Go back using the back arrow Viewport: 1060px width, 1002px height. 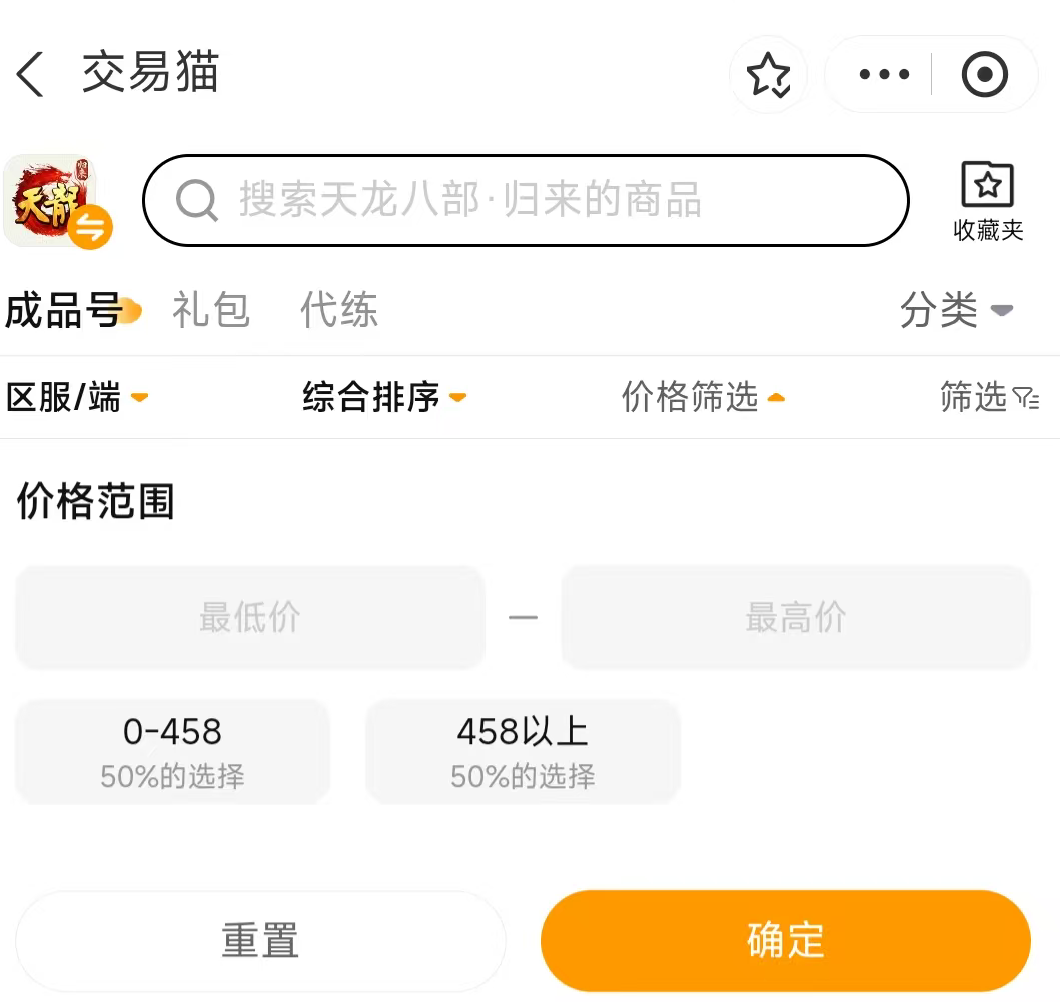click(x=30, y=74)
